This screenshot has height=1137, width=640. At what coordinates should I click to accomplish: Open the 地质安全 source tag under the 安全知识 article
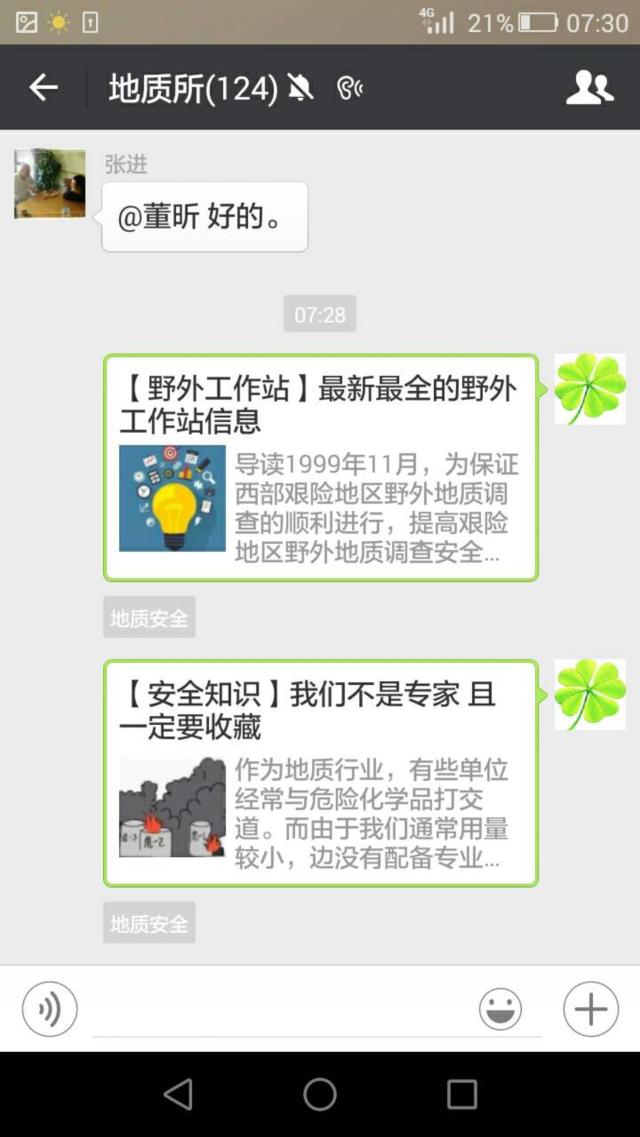[149, 923]
